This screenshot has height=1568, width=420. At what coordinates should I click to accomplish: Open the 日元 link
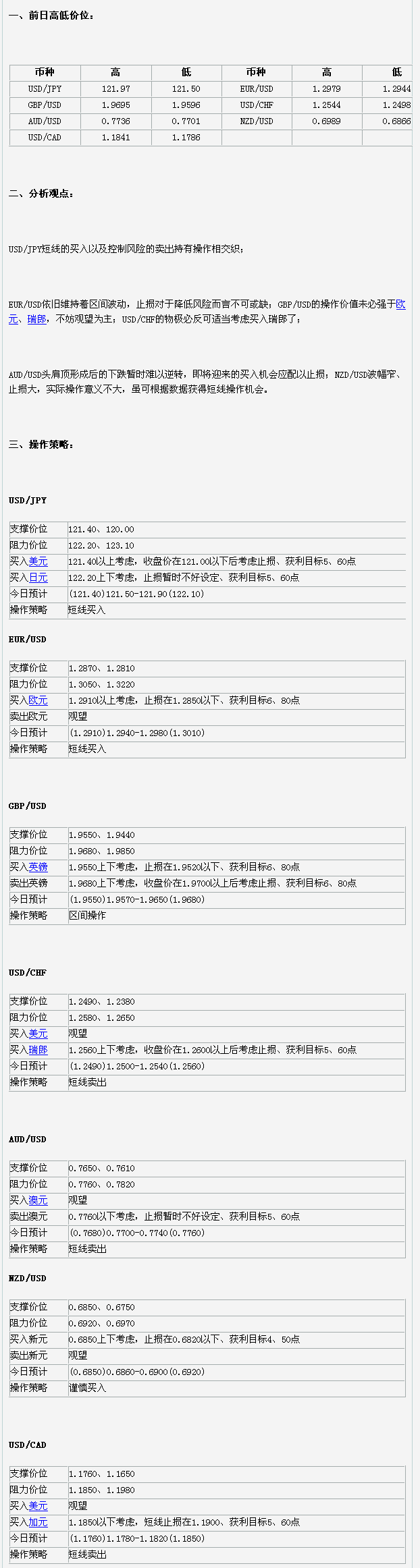[x=38, y=578]
